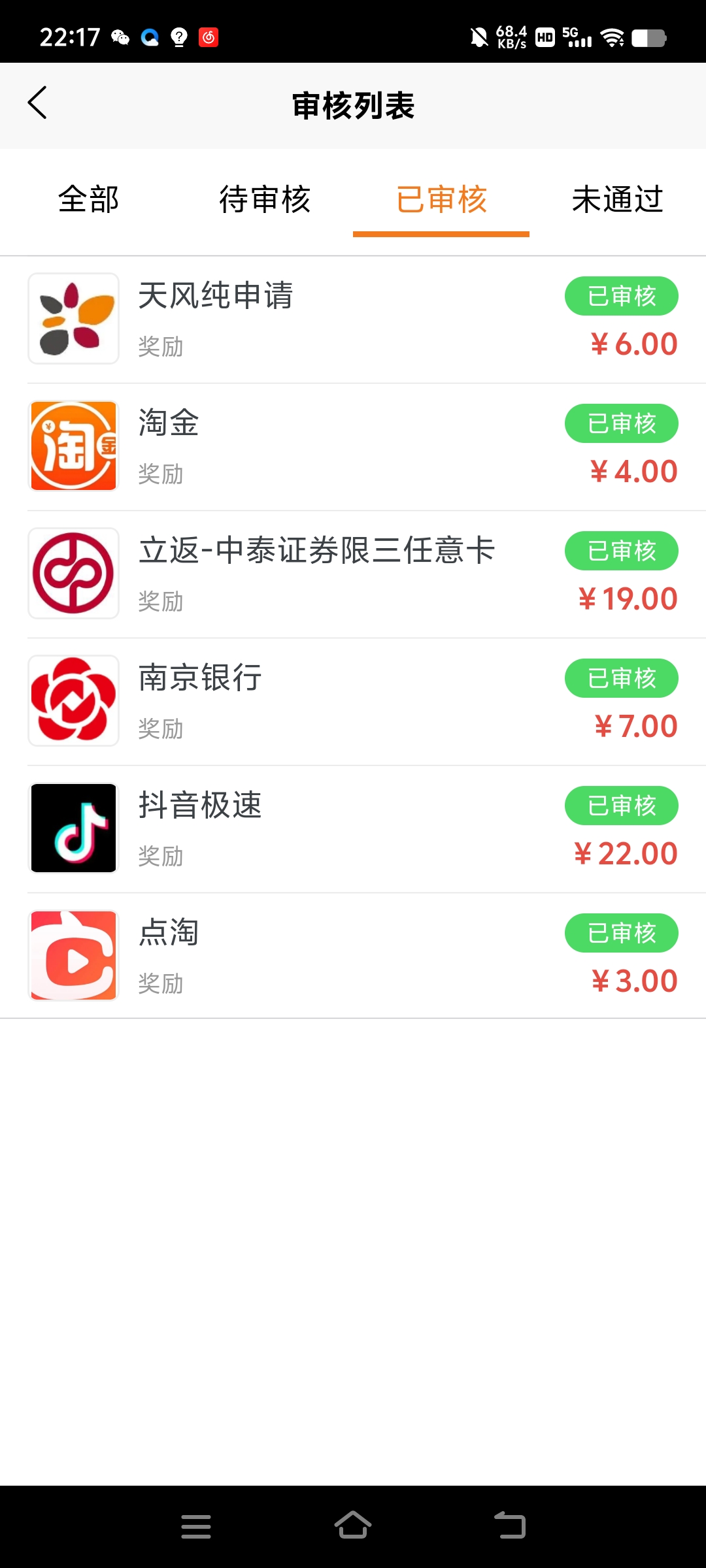Go back using the top-left arrow
The width and height of the screenshot is (706, 1568).
point(37,103)
